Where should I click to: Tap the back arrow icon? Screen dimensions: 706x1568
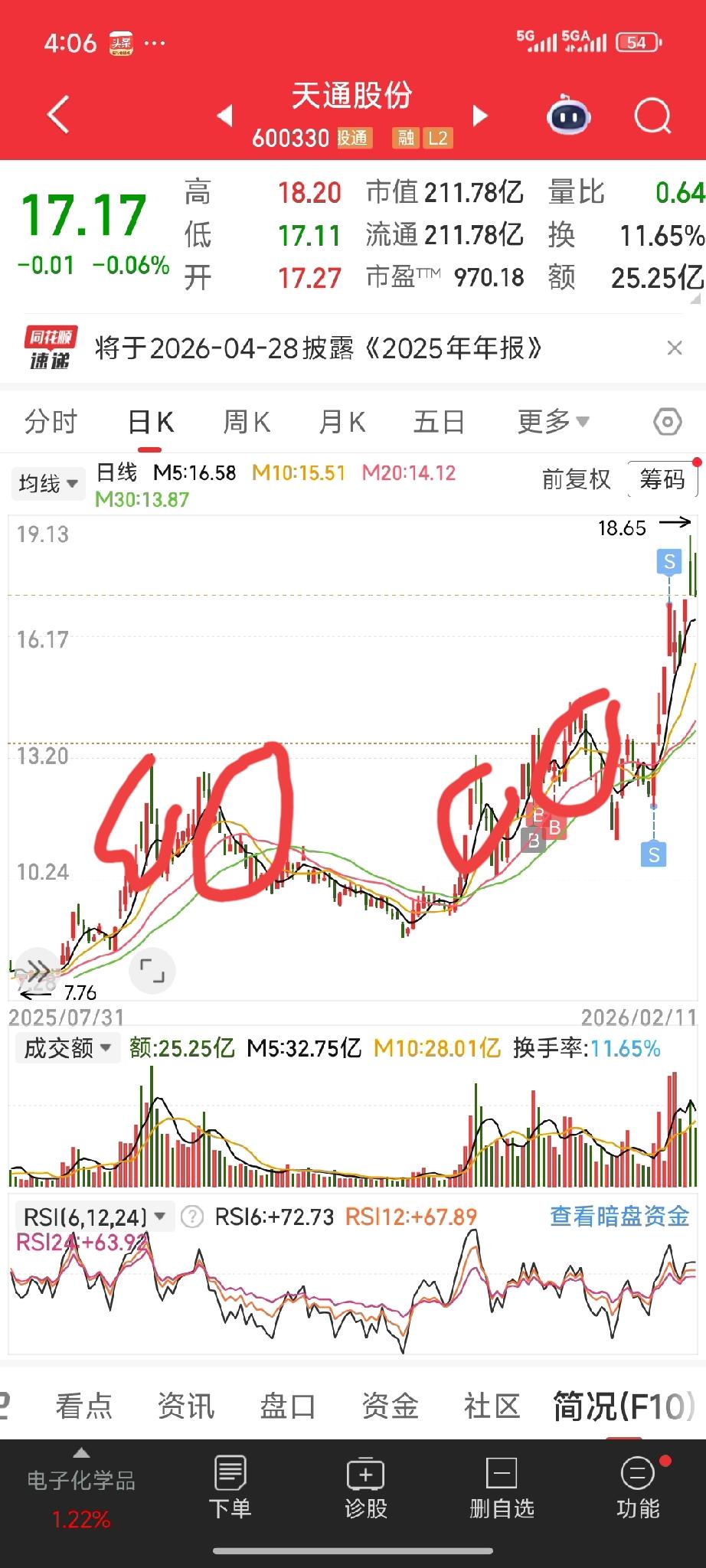(57, 113)
